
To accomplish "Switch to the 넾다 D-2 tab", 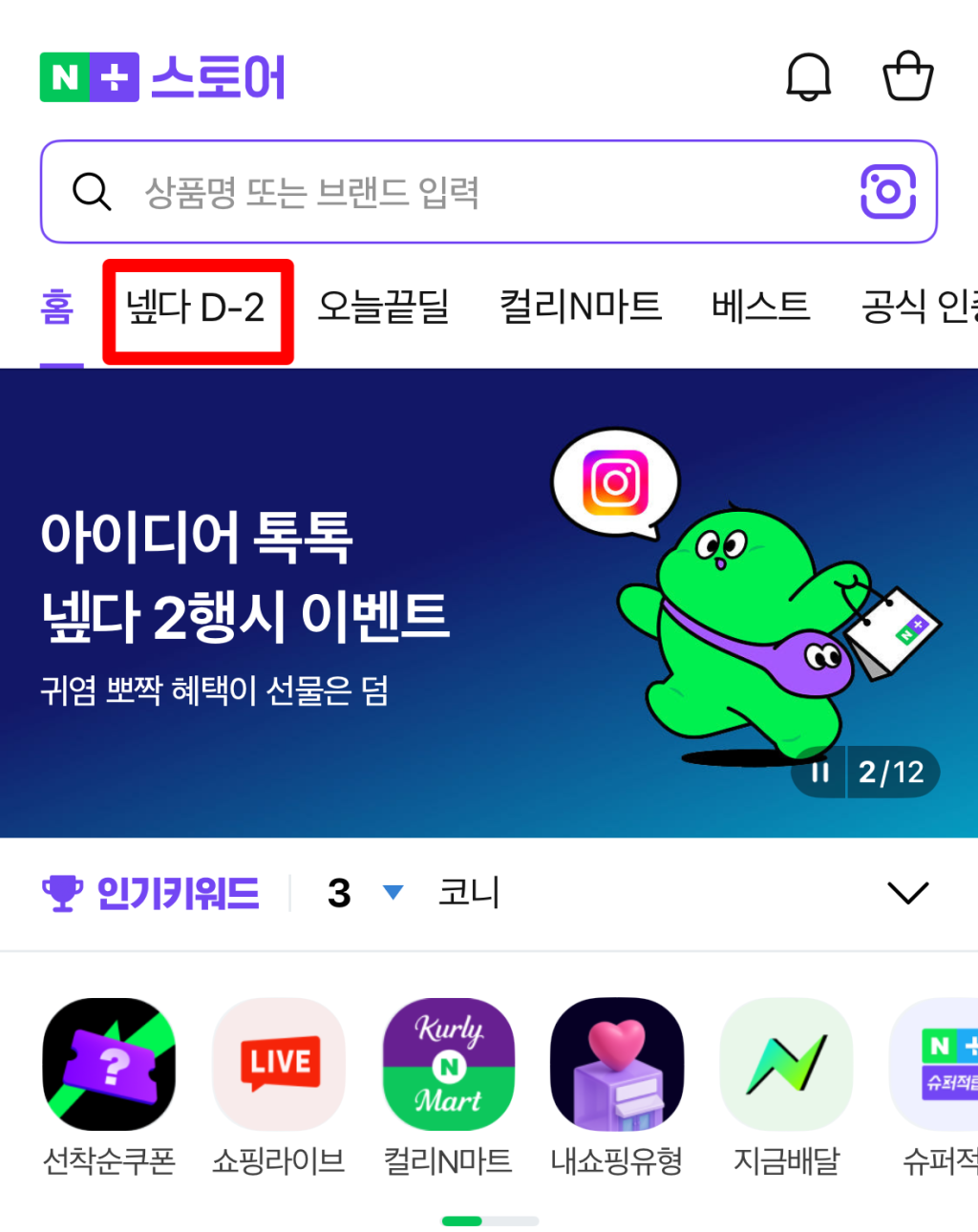I will [197, 308].
